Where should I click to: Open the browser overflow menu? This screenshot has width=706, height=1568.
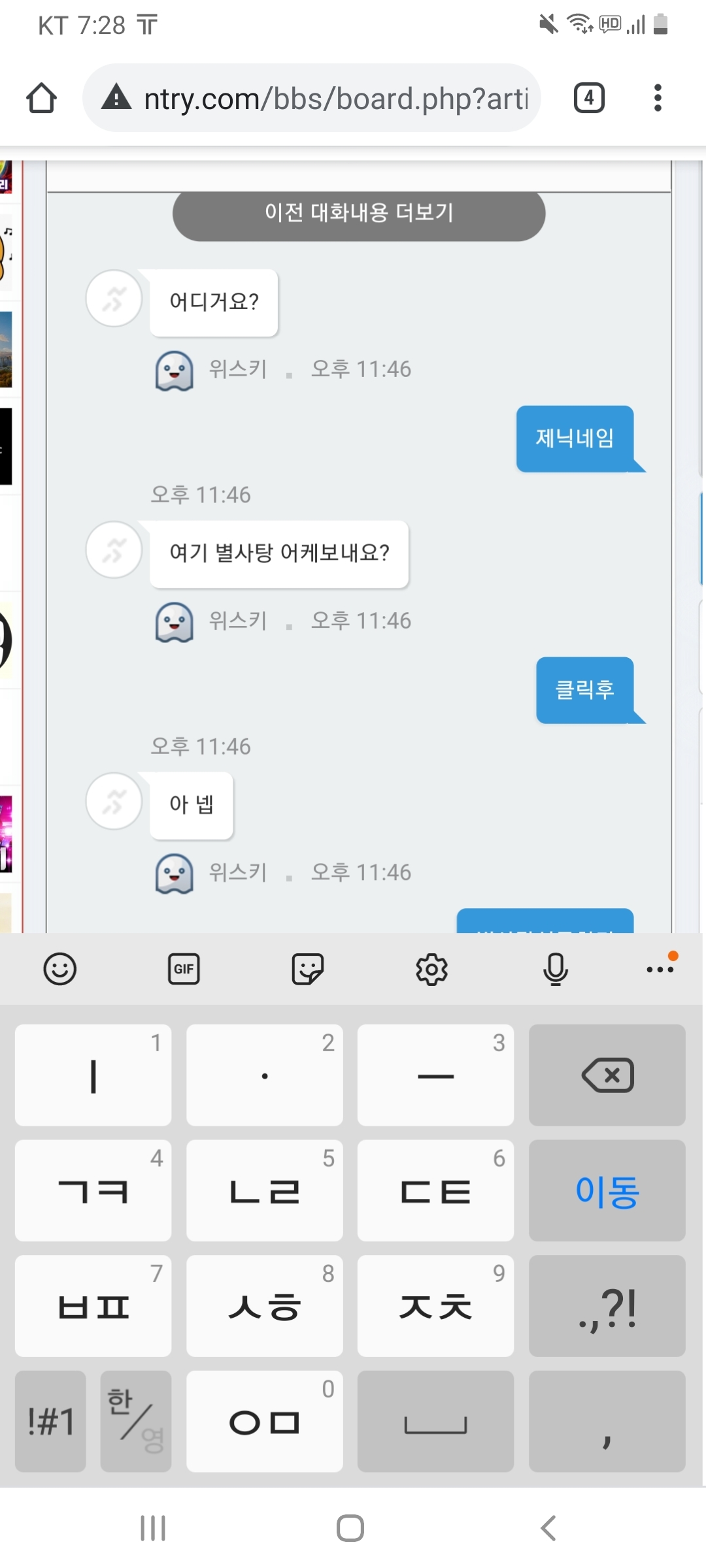[658, 98]
